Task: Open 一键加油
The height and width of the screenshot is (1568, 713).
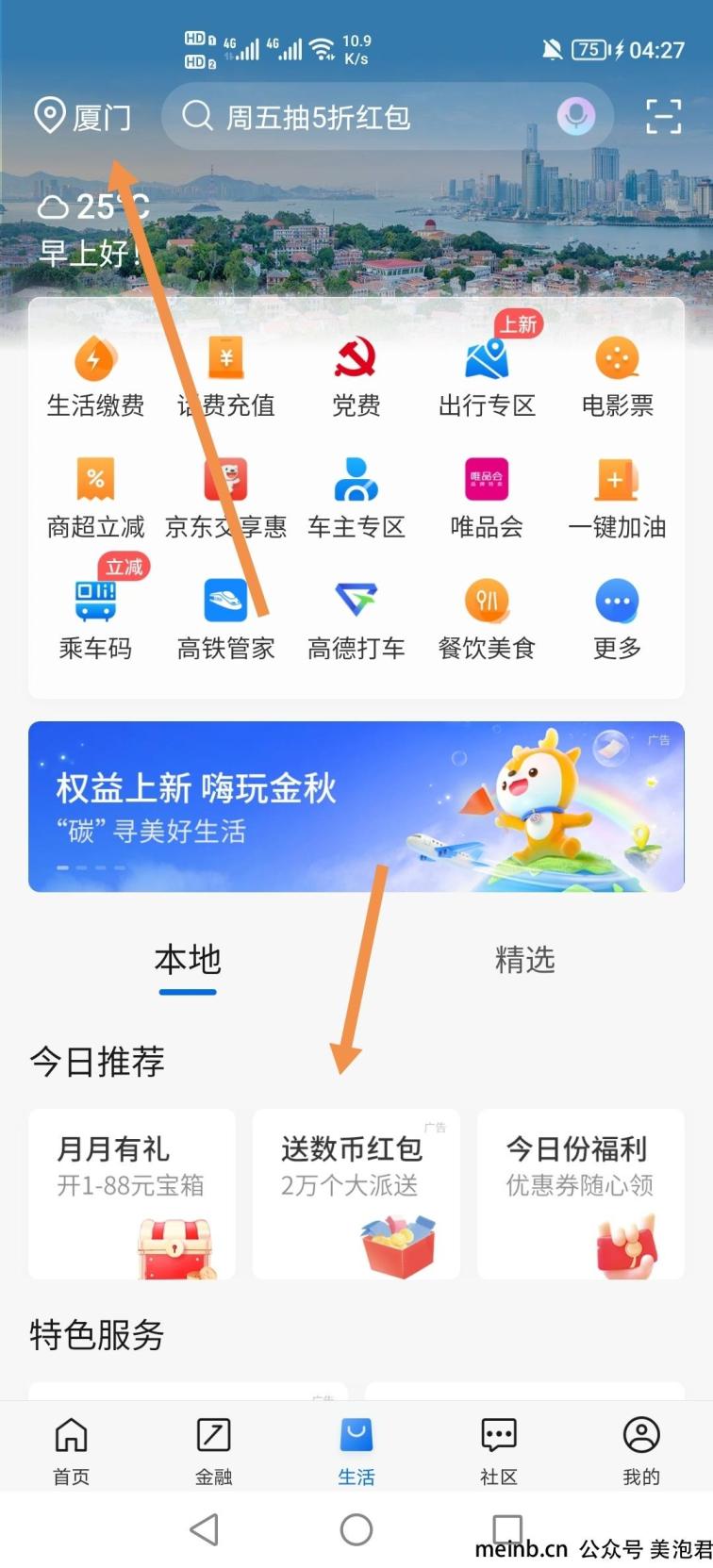Action: [617, 498]
